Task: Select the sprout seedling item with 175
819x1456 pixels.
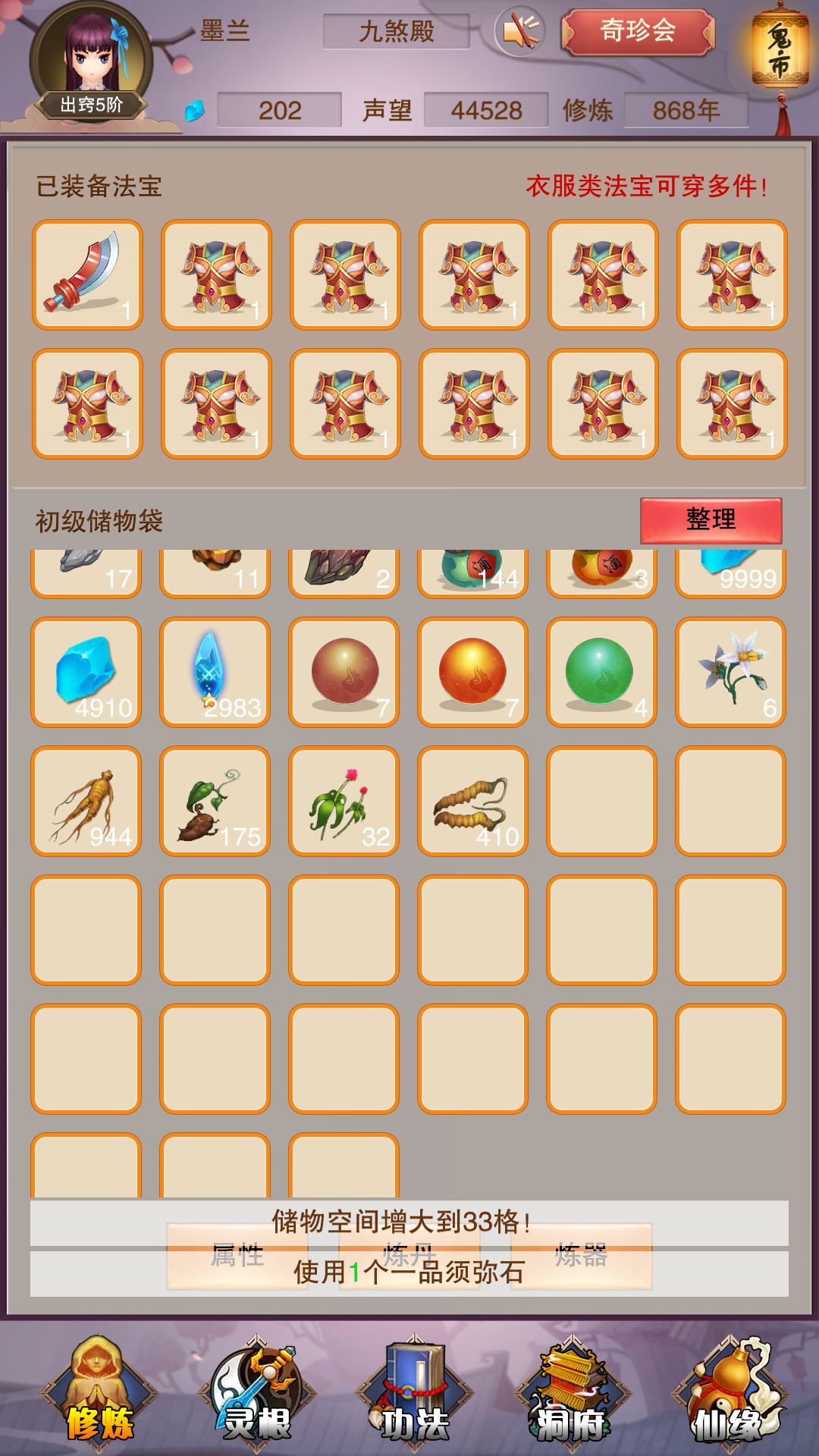Action: point(215,801)
